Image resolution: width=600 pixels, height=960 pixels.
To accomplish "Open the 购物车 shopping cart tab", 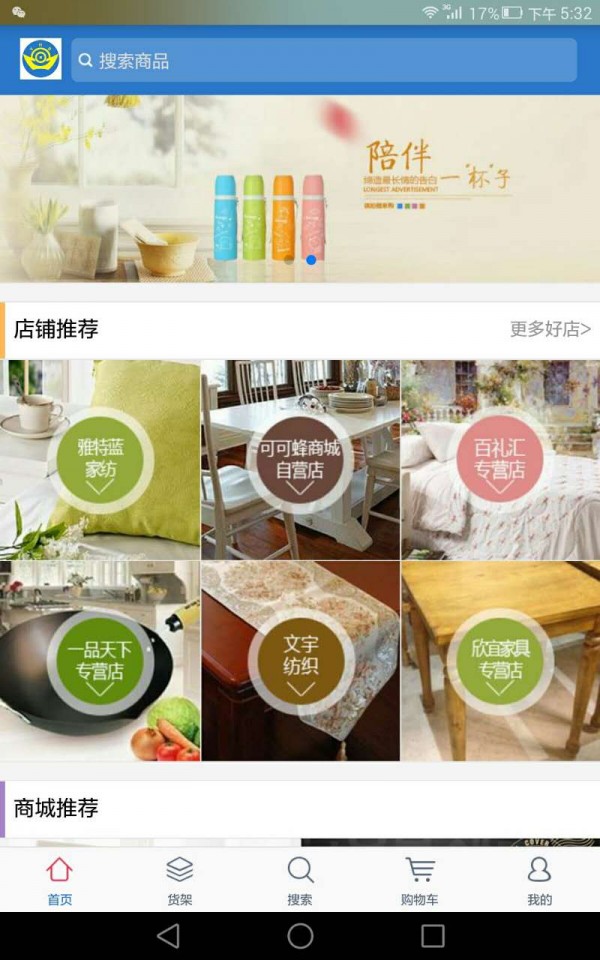I will [419, 880].
